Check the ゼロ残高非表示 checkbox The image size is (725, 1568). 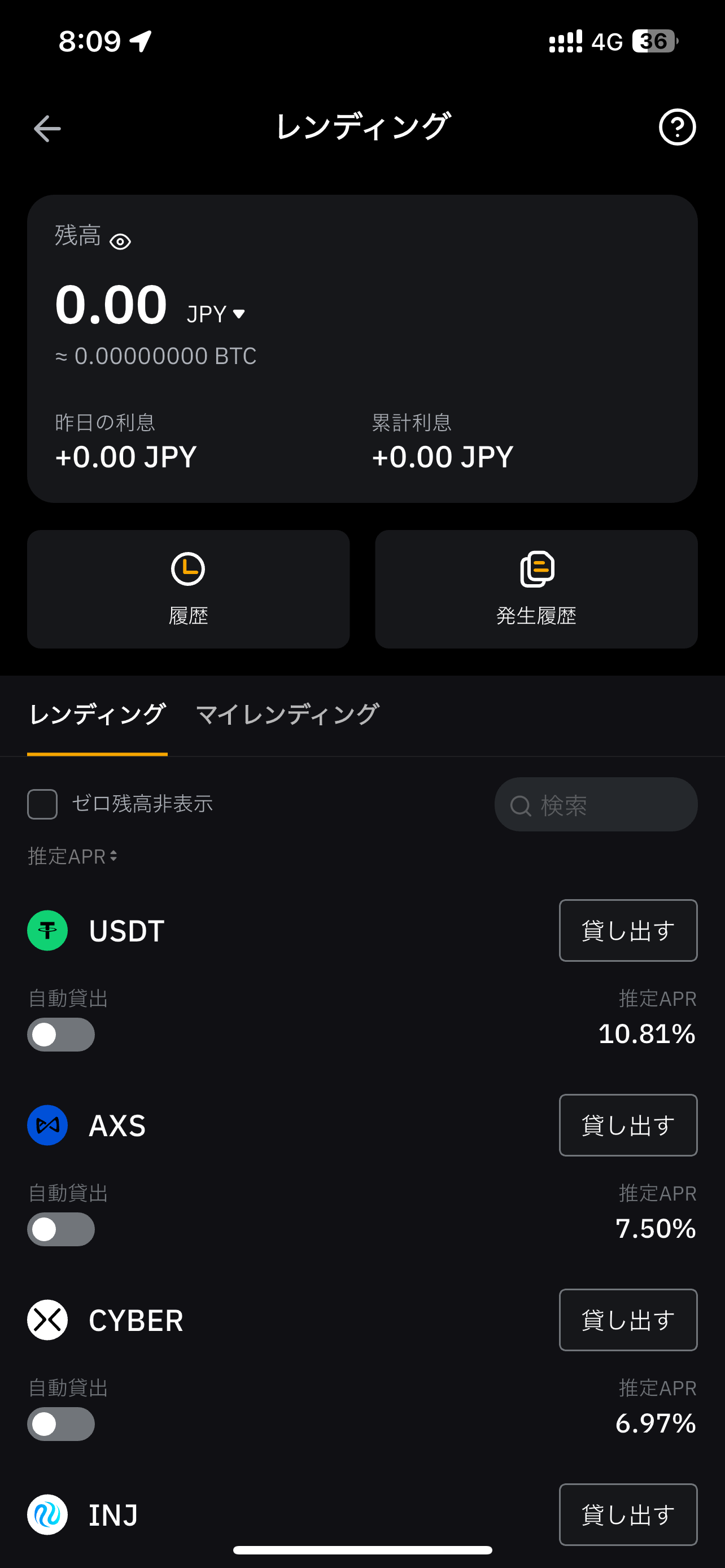click(42, 804)
